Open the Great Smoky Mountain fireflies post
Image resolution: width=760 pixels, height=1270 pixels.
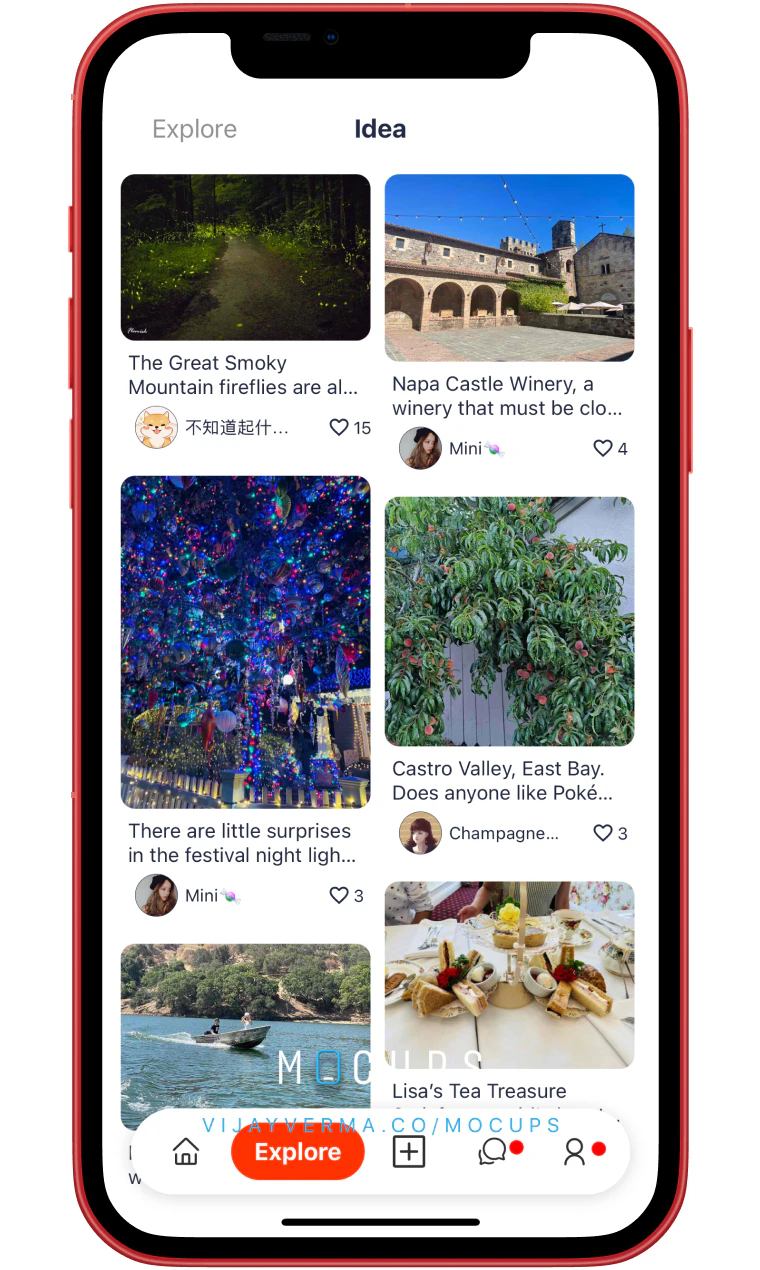point(246,258)
